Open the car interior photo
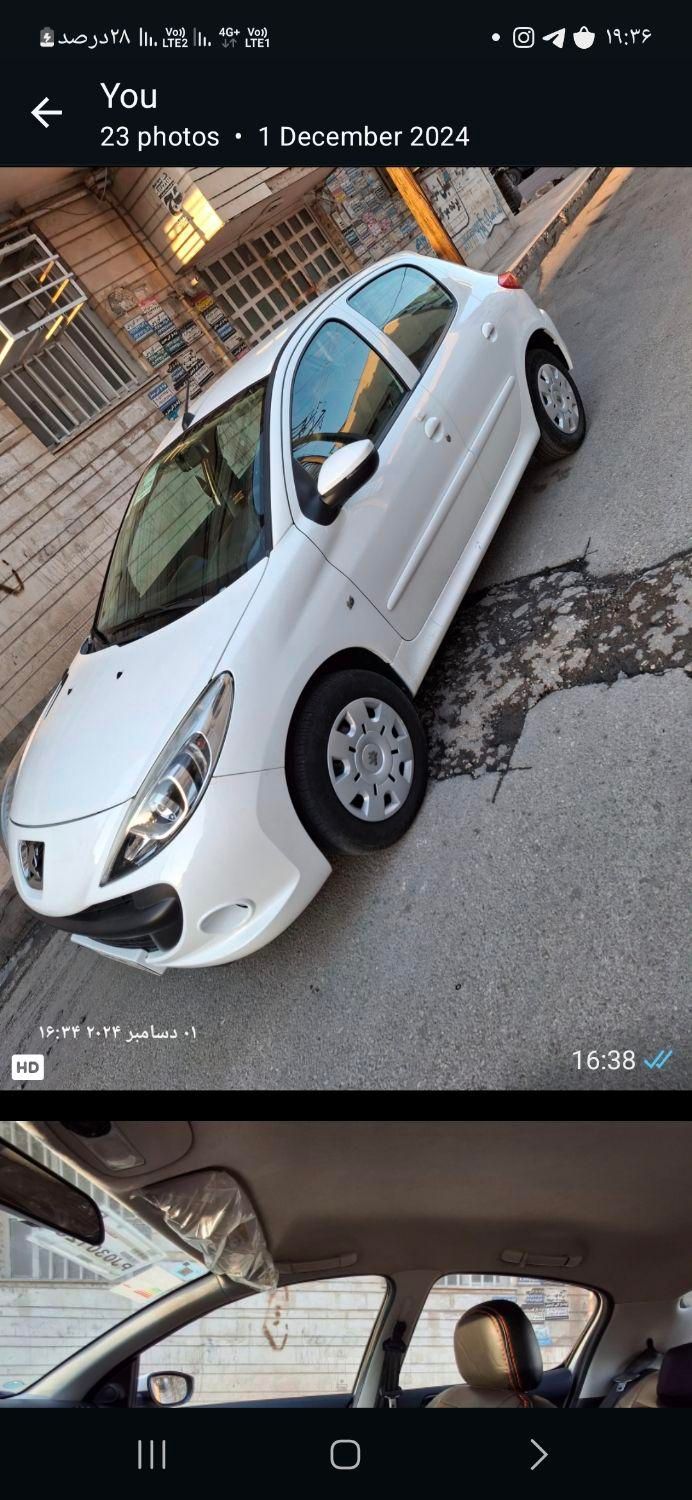This screenshot has width=692, height=1500. tap(346, 1264)
